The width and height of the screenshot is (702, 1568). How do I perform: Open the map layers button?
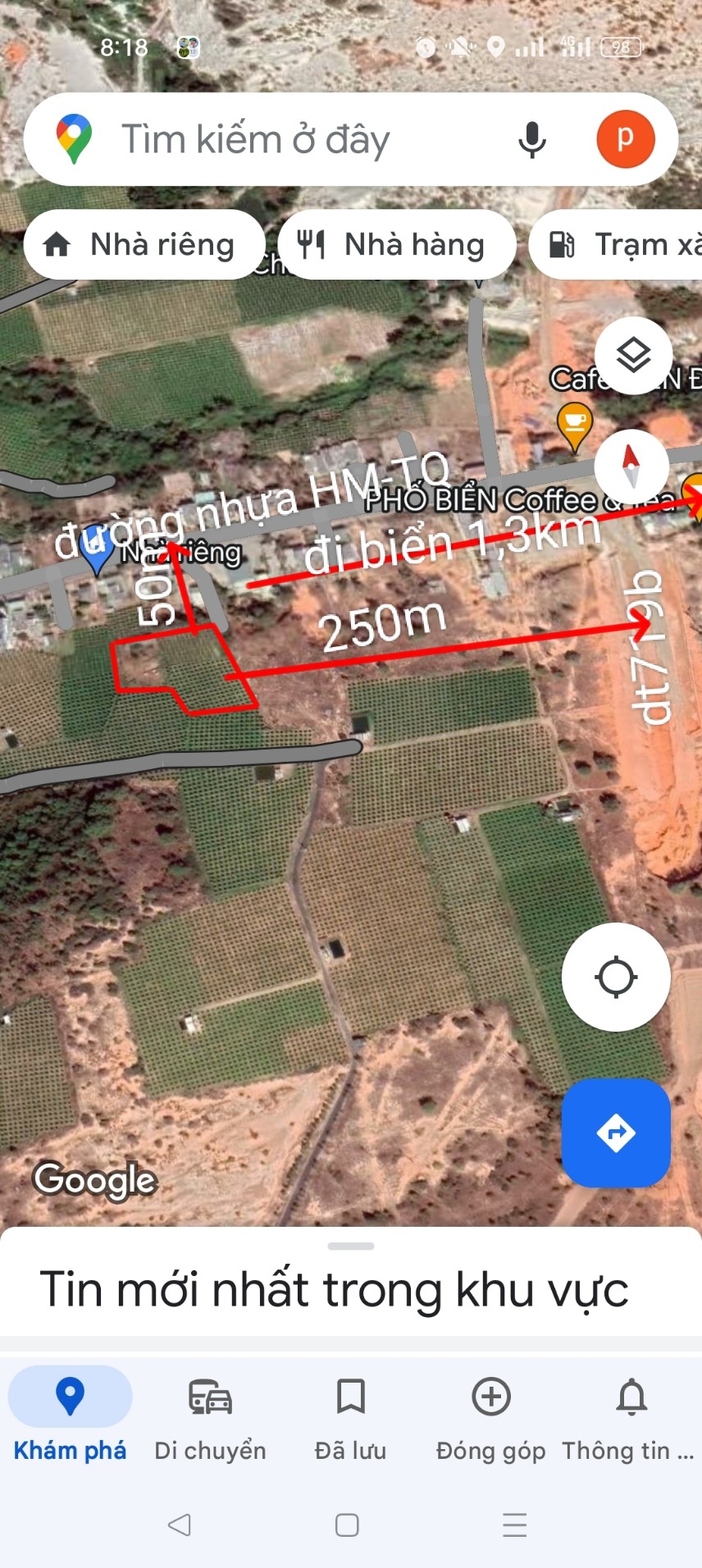point(633,355)
